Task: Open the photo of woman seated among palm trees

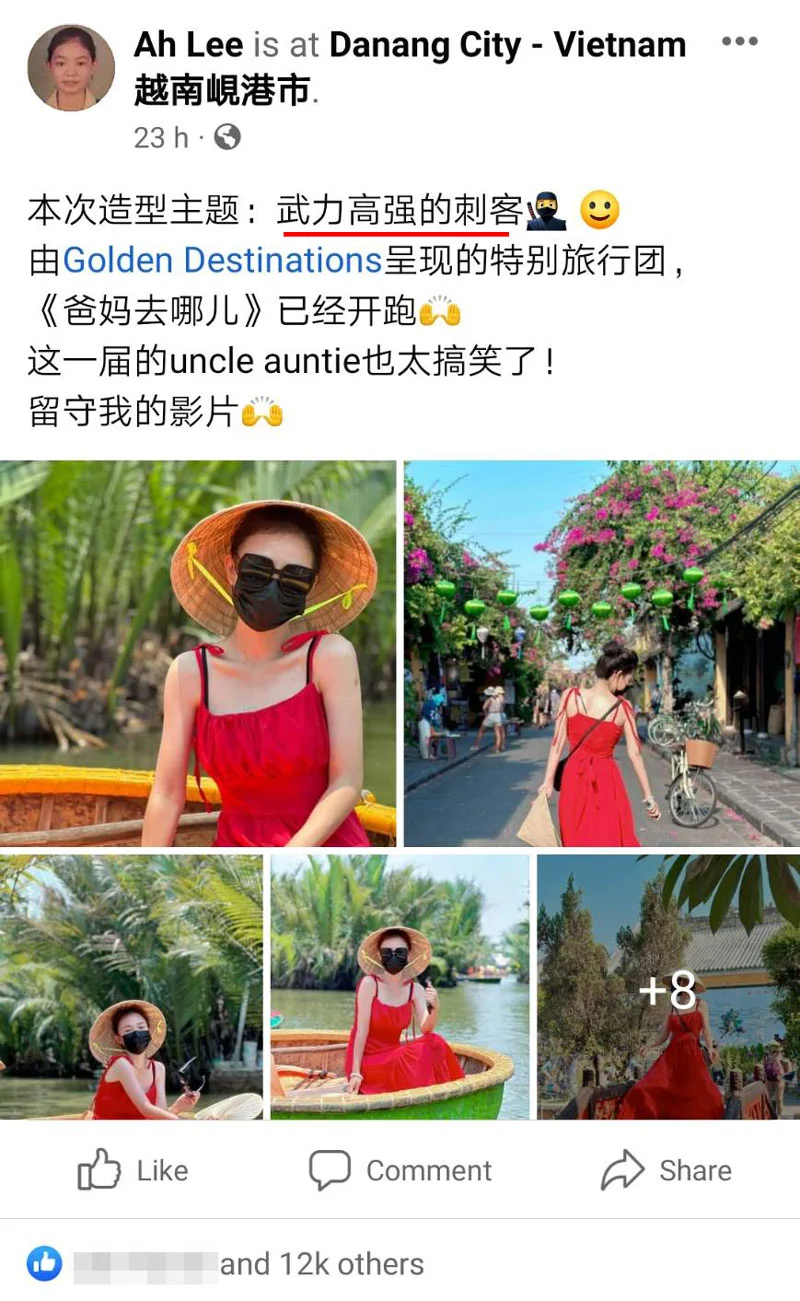Action: (x=131, y=986)
